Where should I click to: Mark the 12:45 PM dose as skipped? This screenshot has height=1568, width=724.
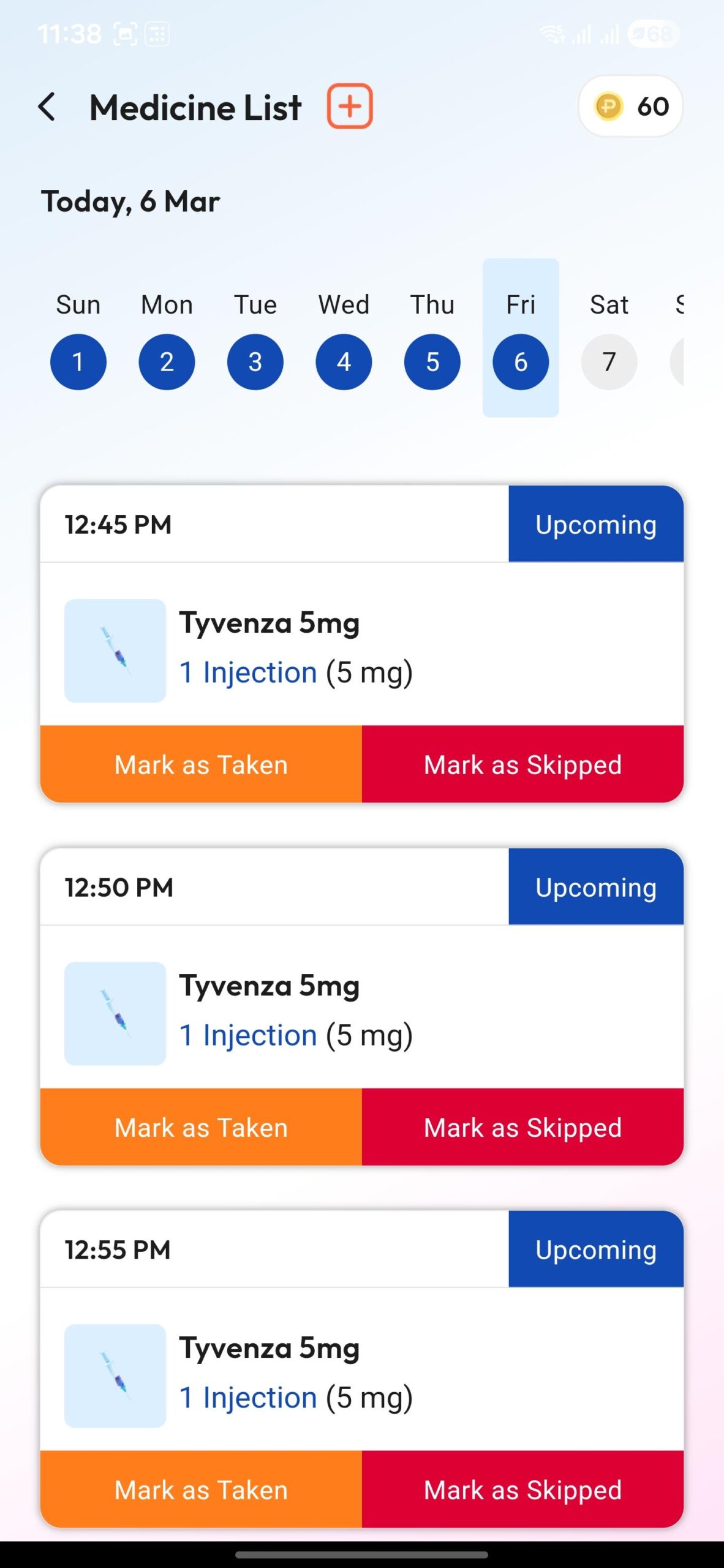tap(522, 764)
